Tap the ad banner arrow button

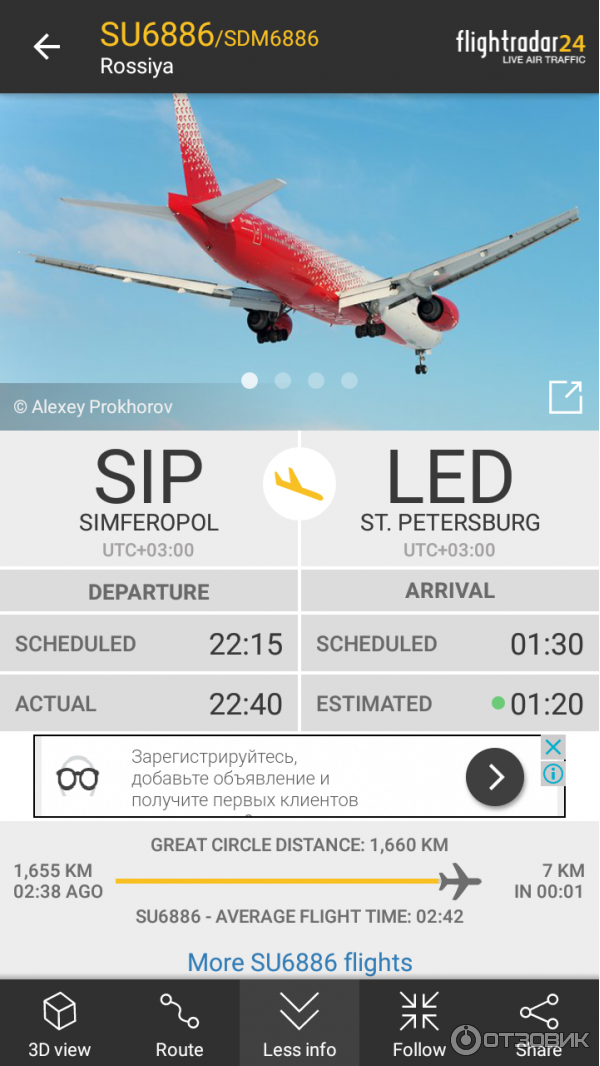click(x=495, y=777)
